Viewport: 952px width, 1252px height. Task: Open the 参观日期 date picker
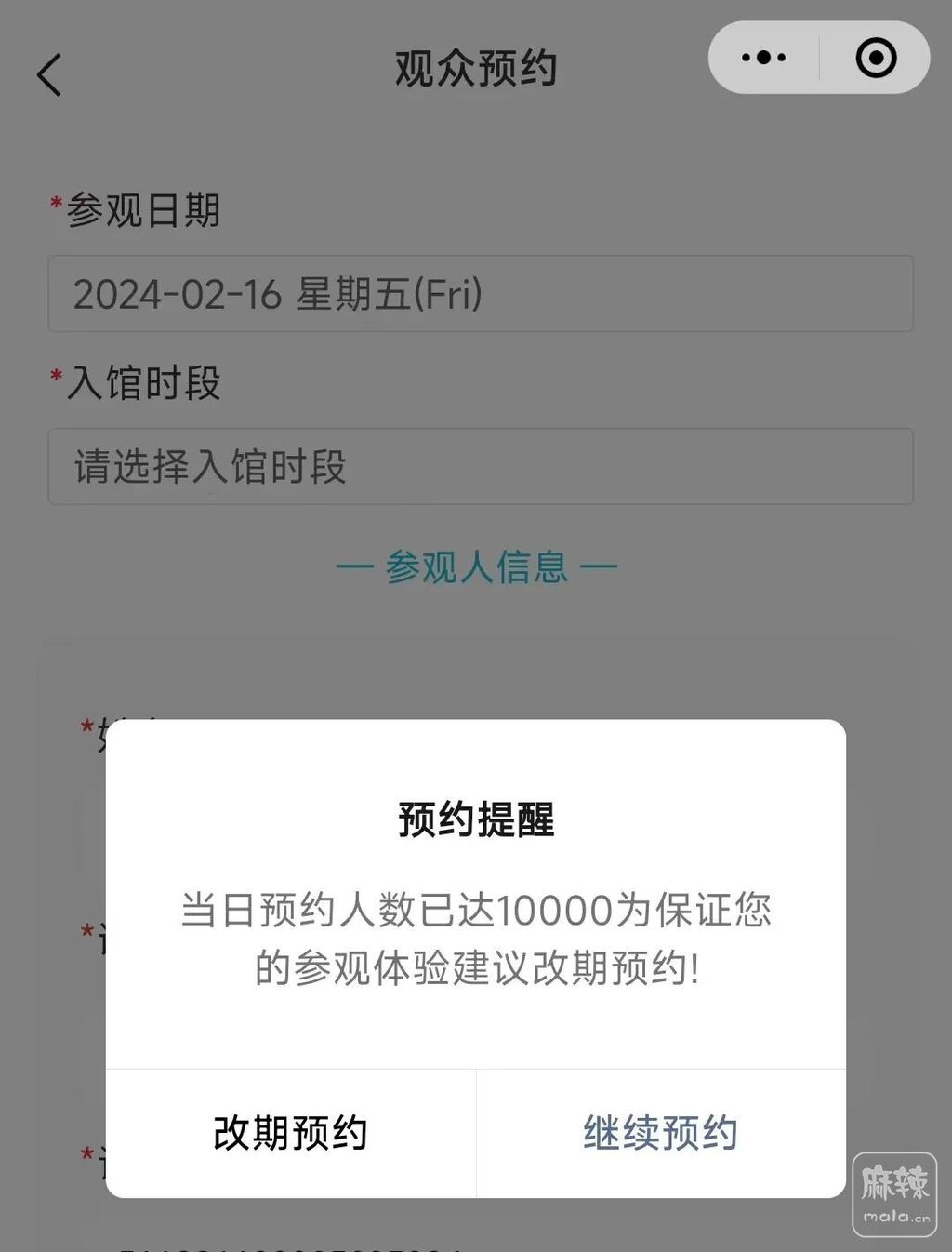[x=480, y=294]
